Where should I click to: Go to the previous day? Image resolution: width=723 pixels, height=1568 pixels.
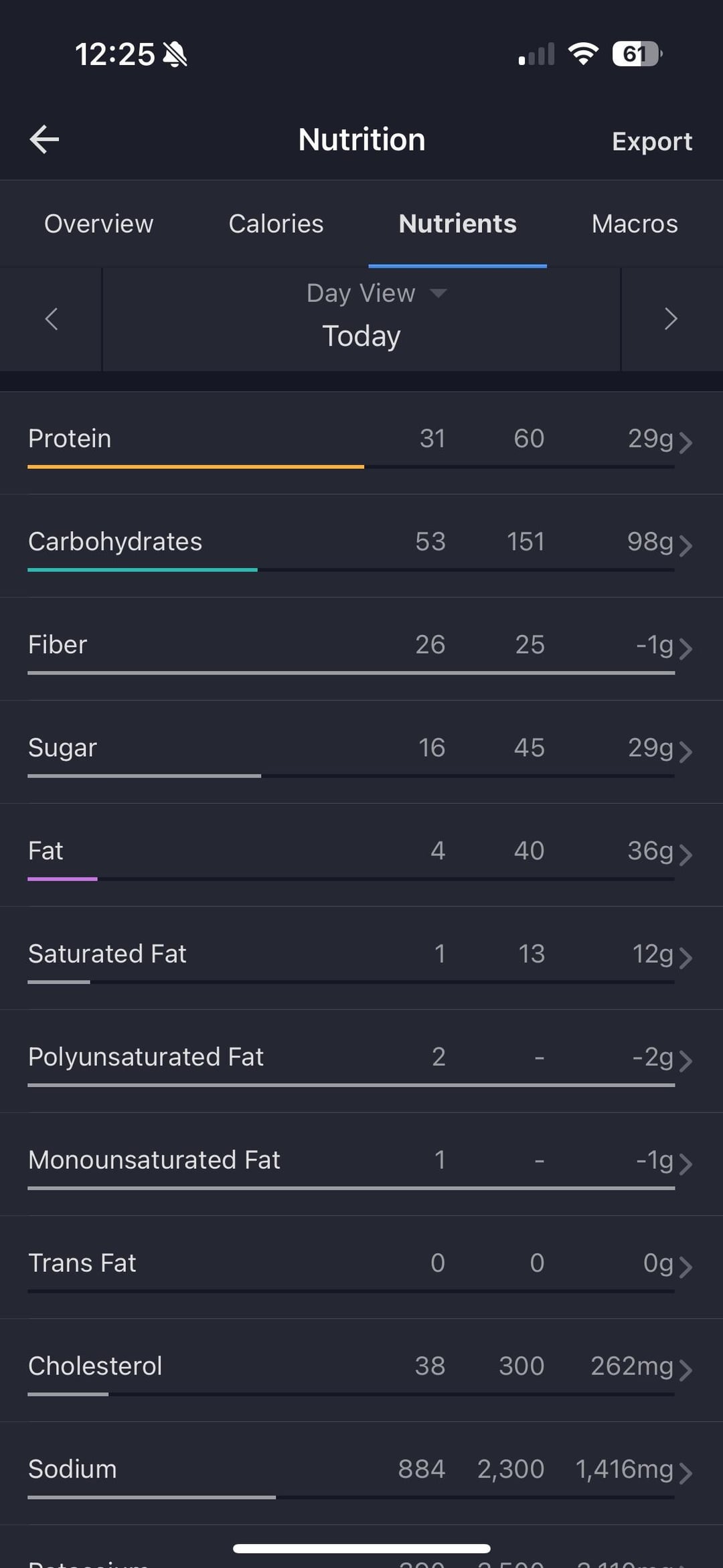click(51, 319)
